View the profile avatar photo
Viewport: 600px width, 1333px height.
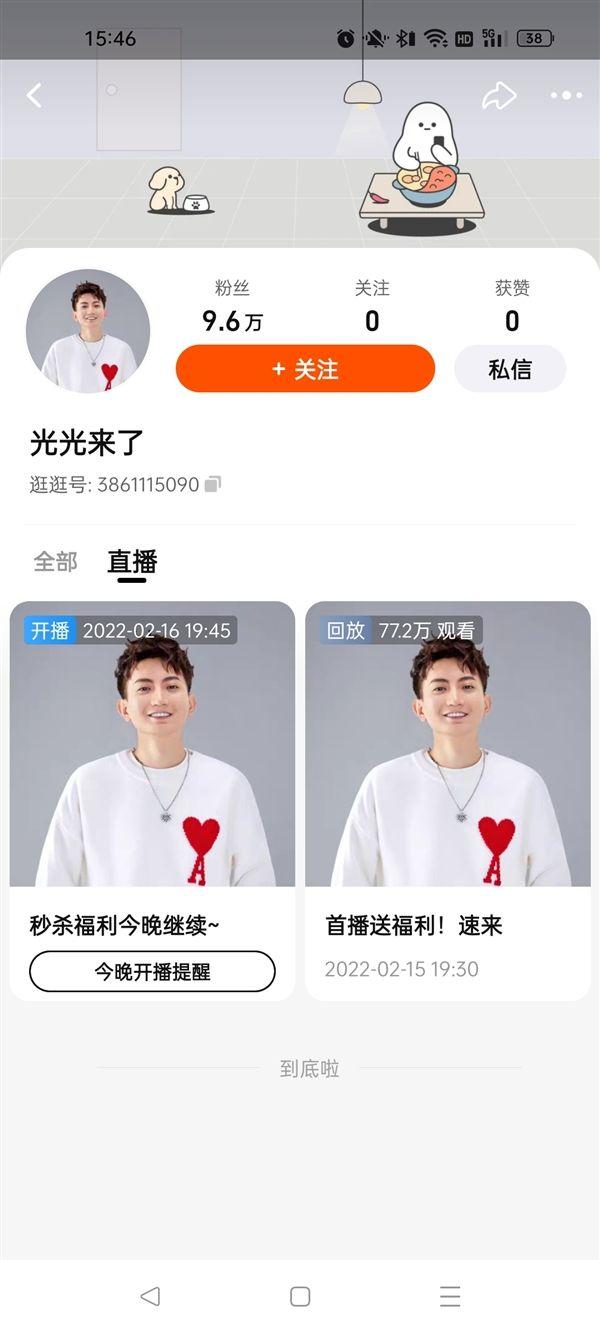[88, 331]
